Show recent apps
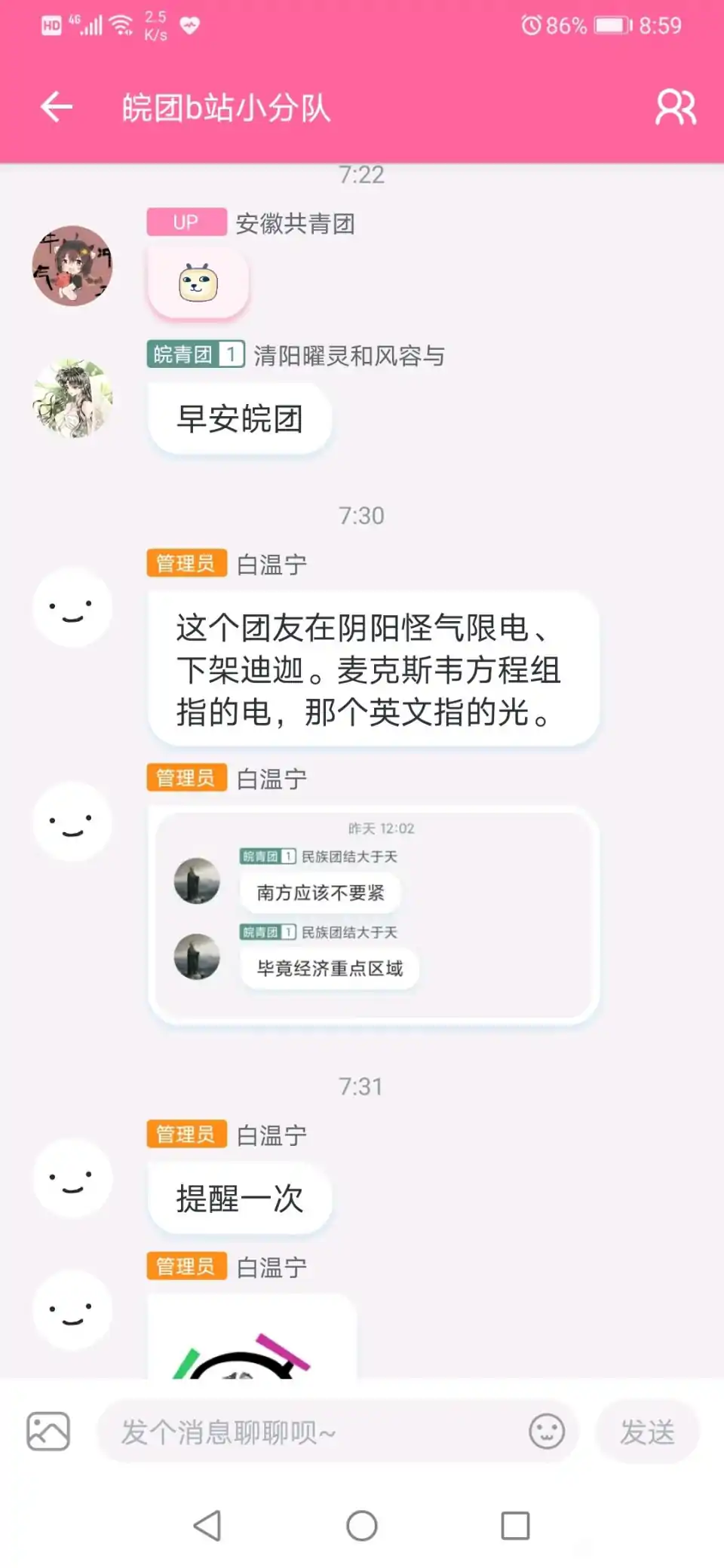 (x=515, y=1526)
